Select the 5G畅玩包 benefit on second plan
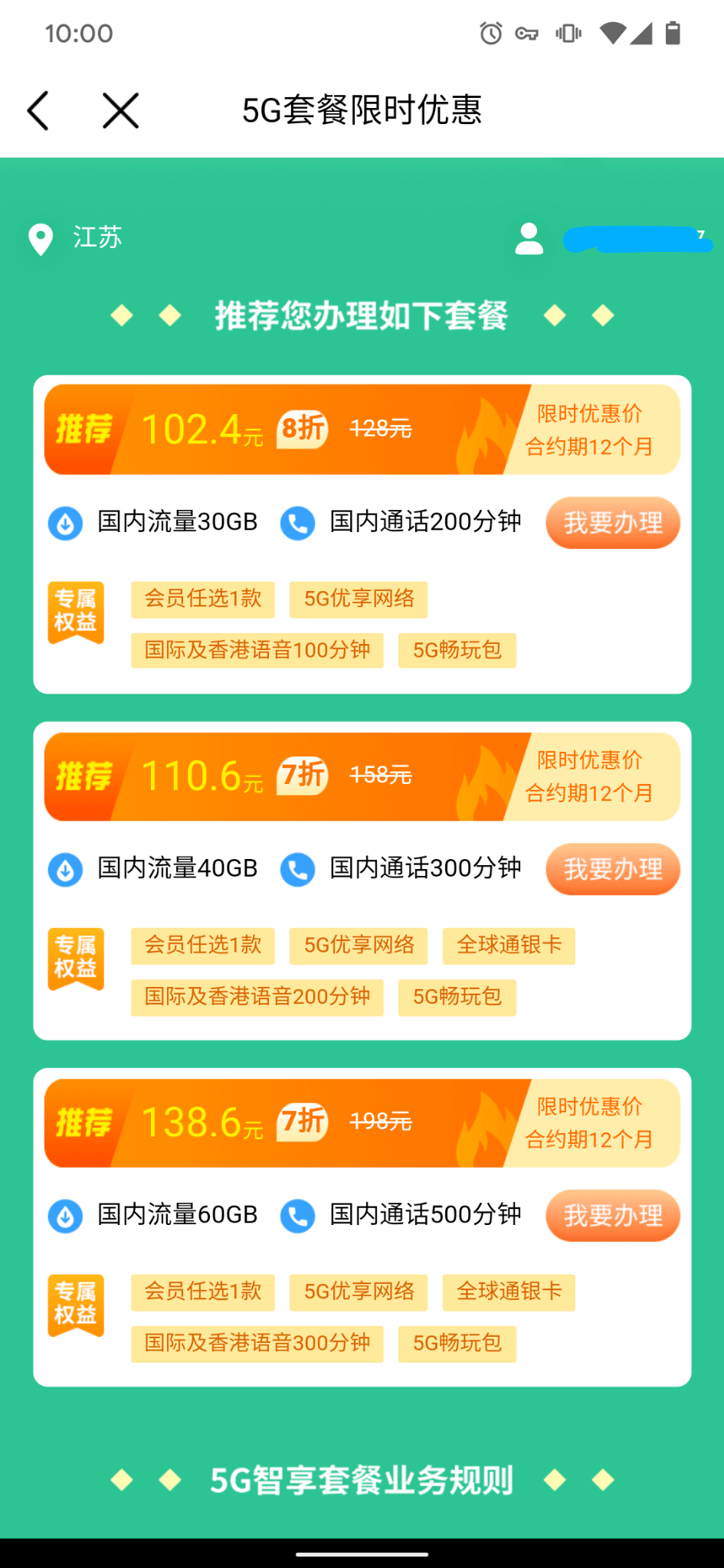Screen dimensions: 724x1568 (x=457, y=998)
